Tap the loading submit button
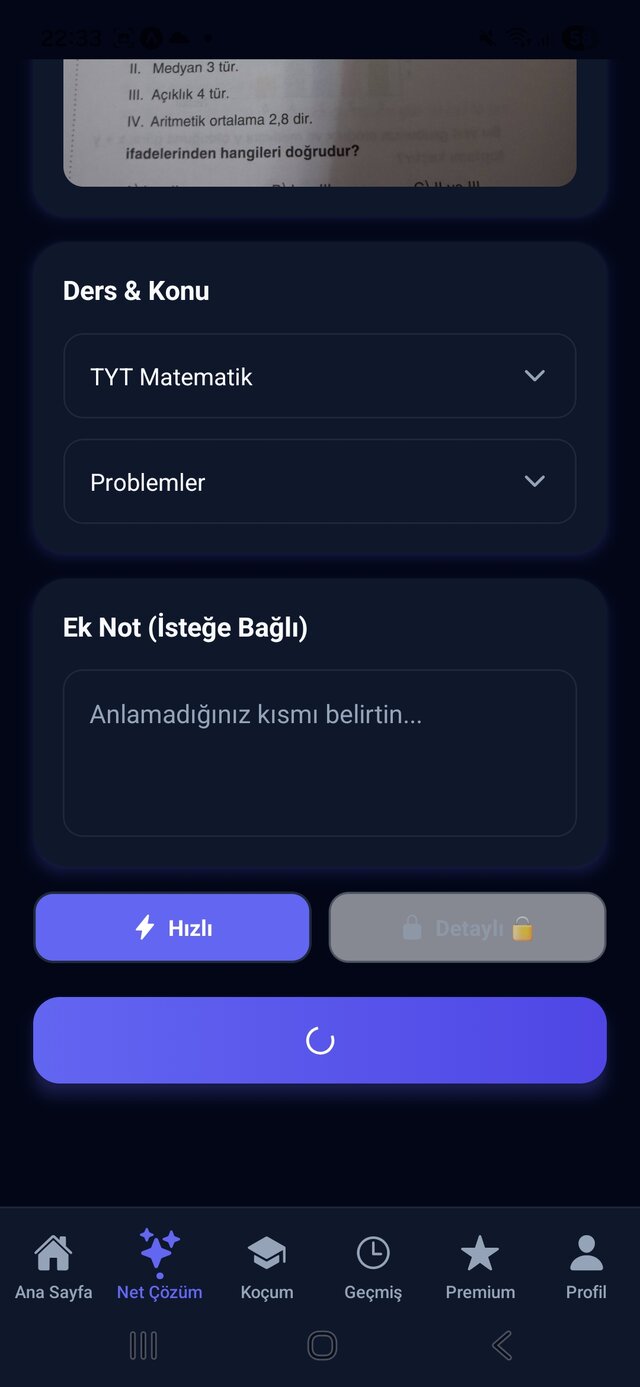The height and width of the screenshot is (1387, 640). point(319,1040)
